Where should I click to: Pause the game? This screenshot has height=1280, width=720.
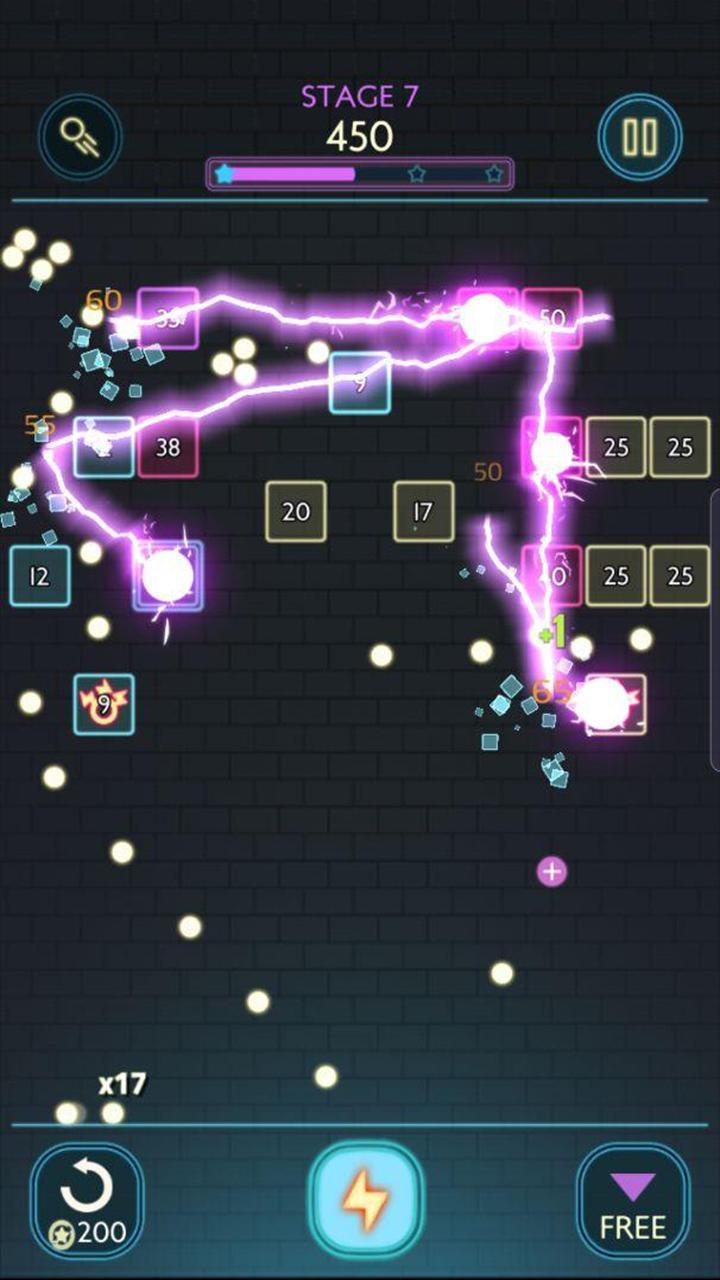click(x=639, y=137)
